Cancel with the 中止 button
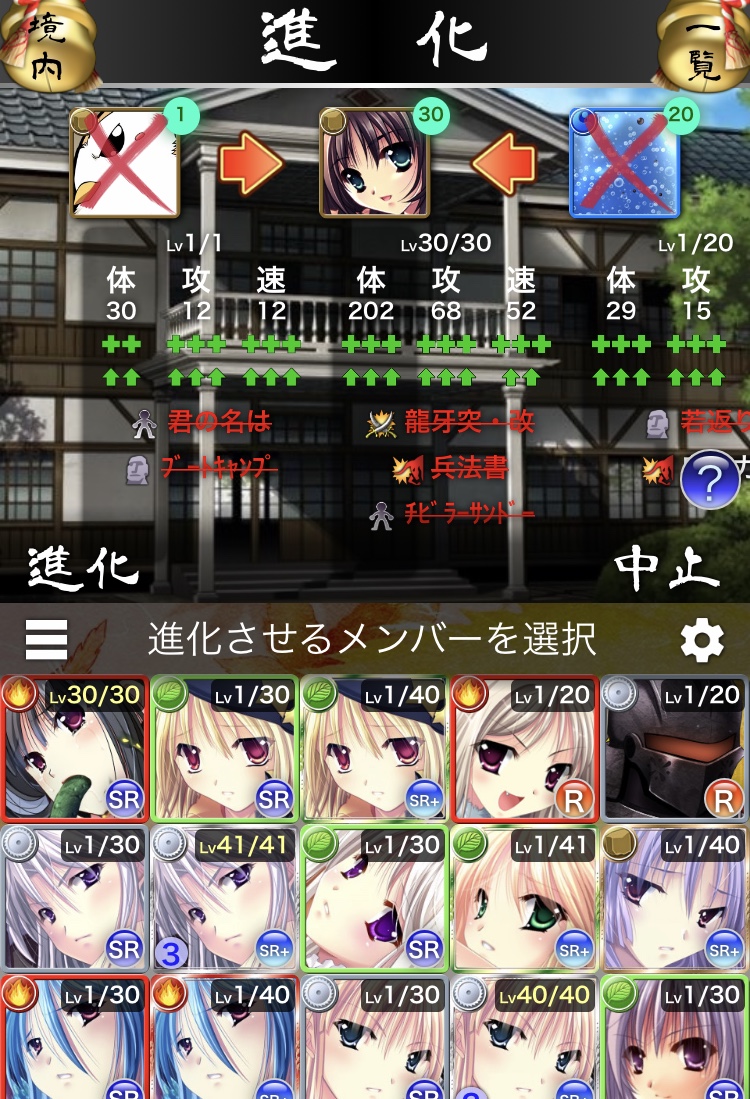Screen dimensions: 750x1099 point(666,569)
